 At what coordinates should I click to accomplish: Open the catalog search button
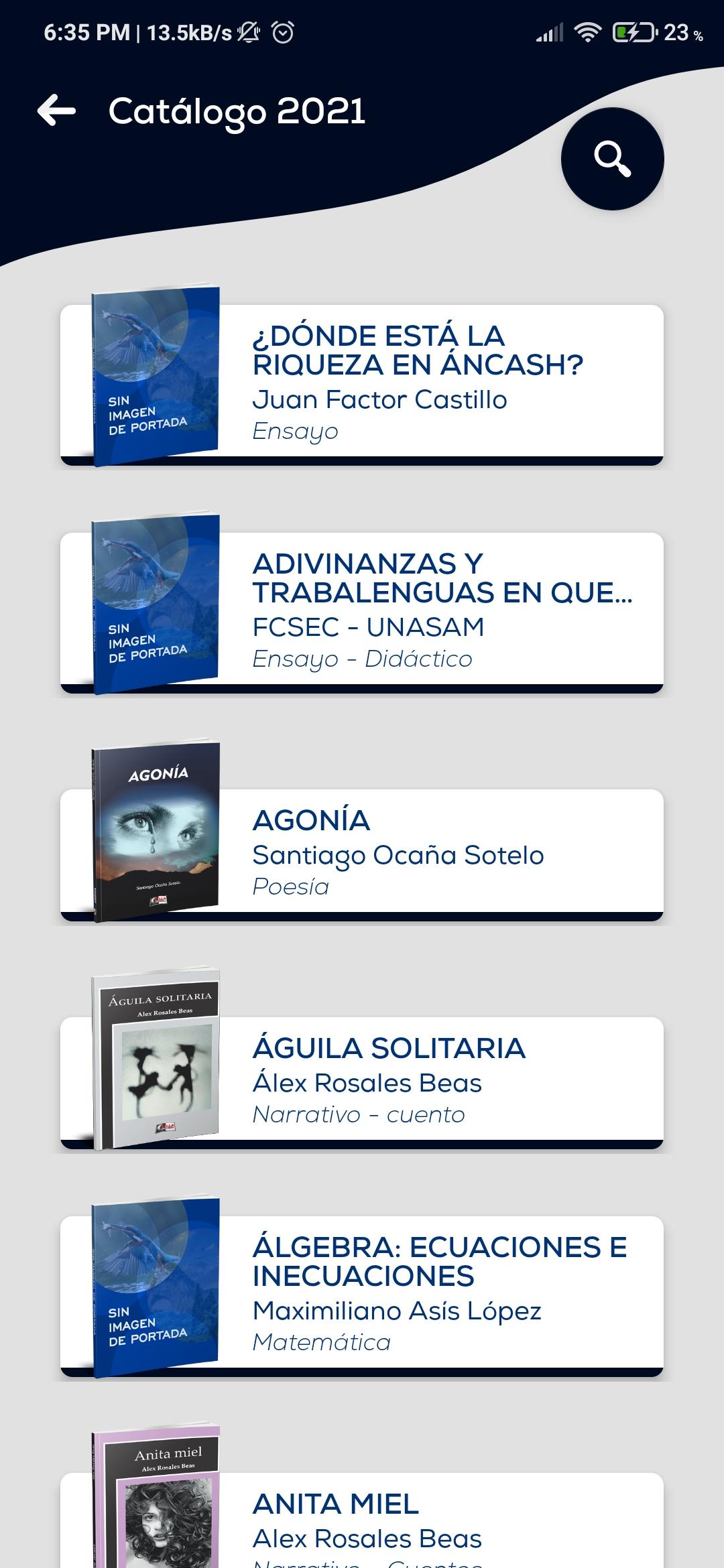pyautogui.click(x=612, y=159)
